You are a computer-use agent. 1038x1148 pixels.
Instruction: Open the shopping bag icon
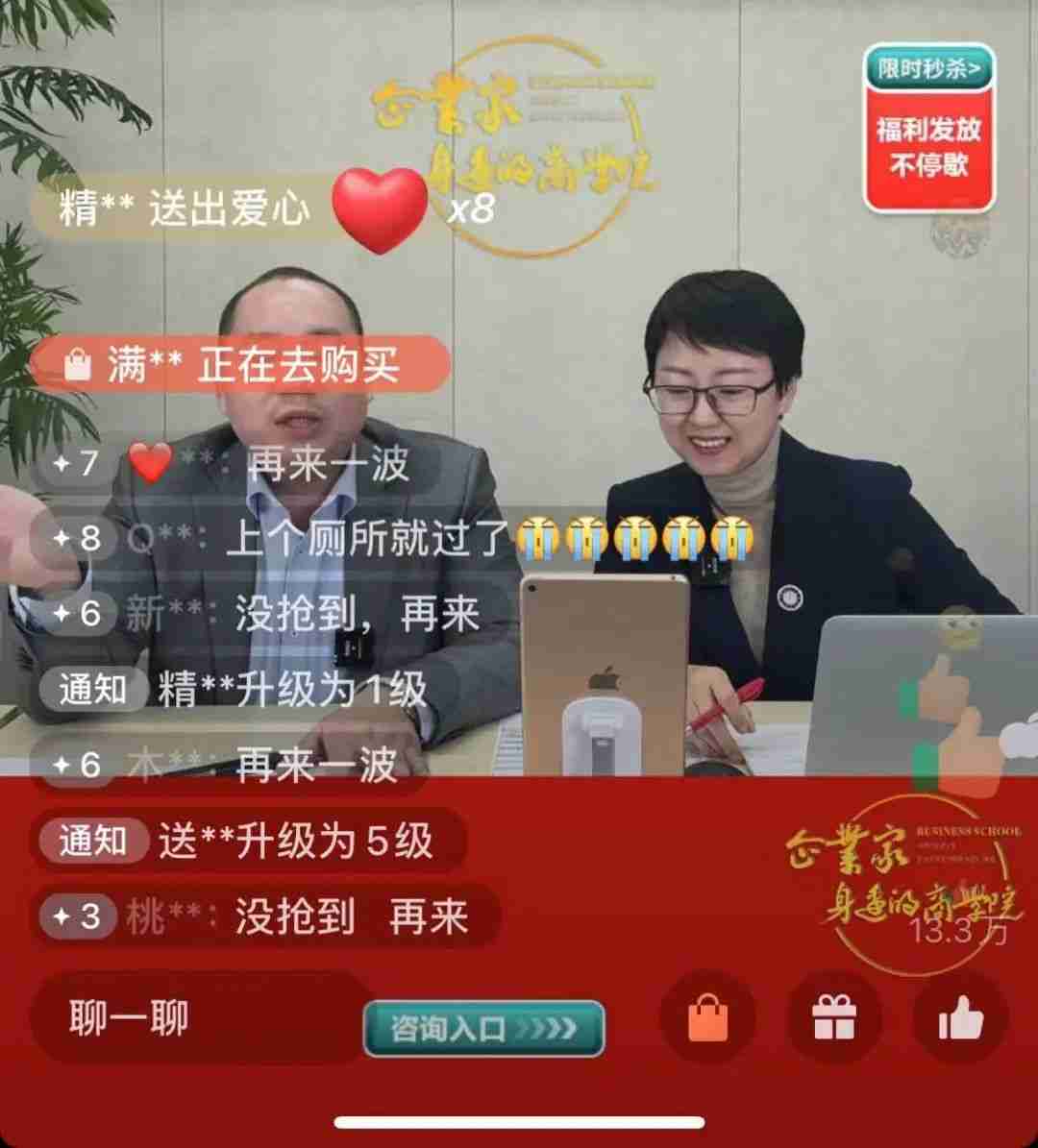pyautogui.click(x=708, y=1017)
